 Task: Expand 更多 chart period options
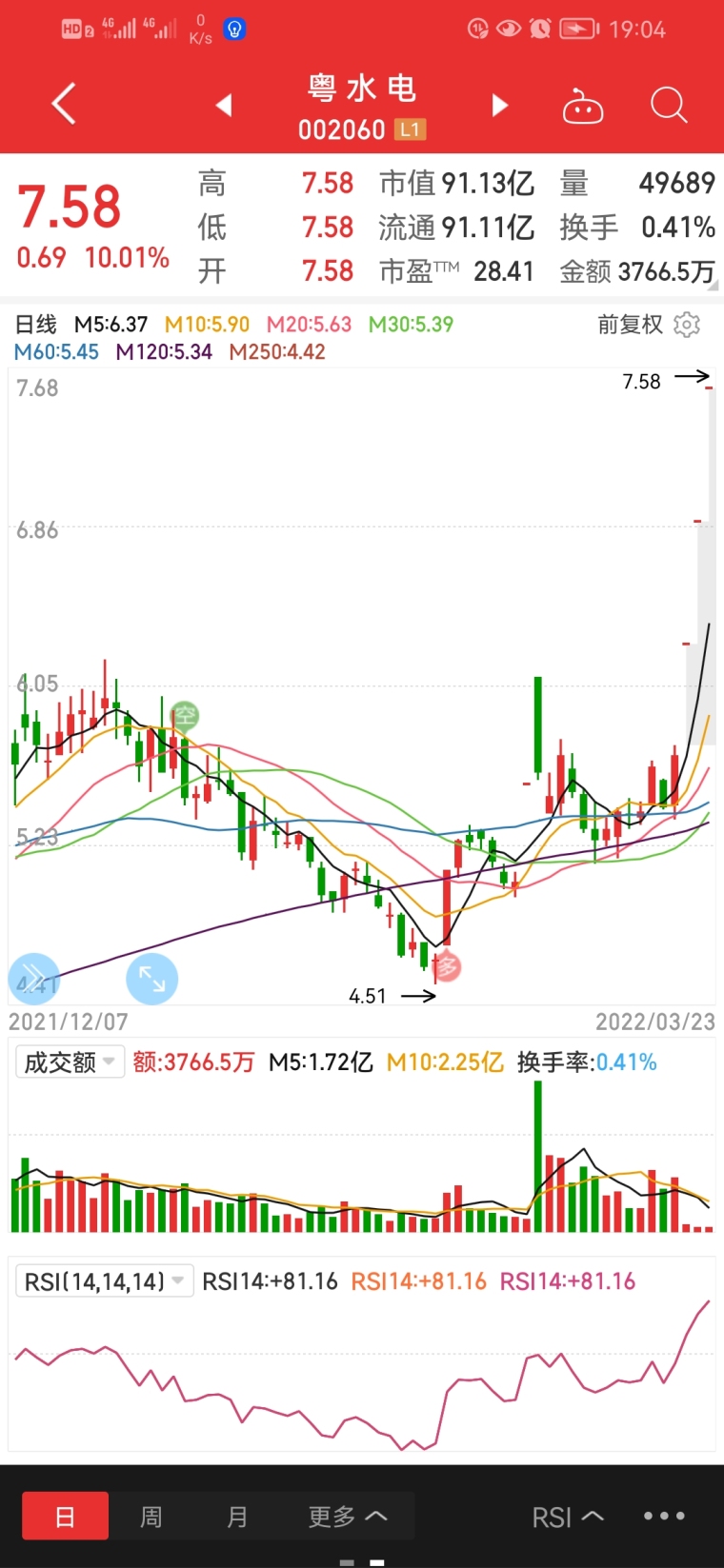click(347, 1516)
